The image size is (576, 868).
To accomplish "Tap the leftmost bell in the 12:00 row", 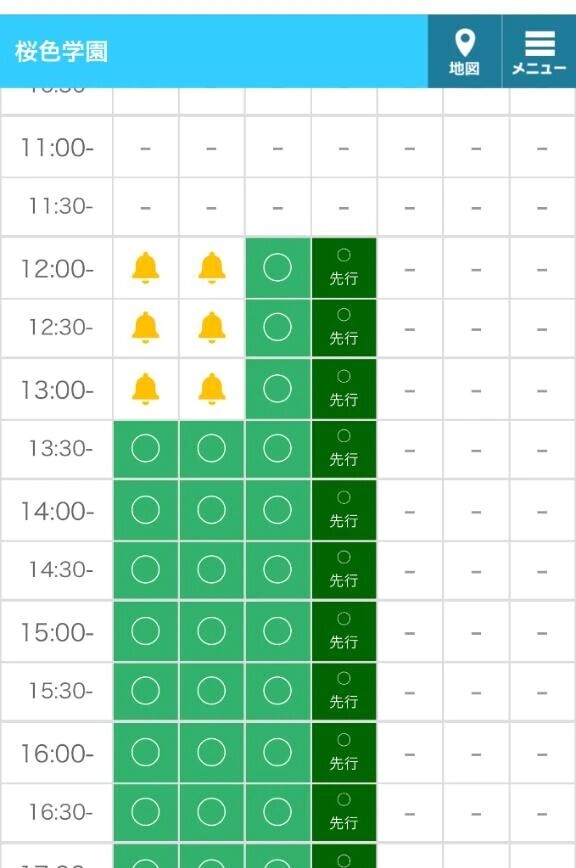I will click(x=146, y=268).
